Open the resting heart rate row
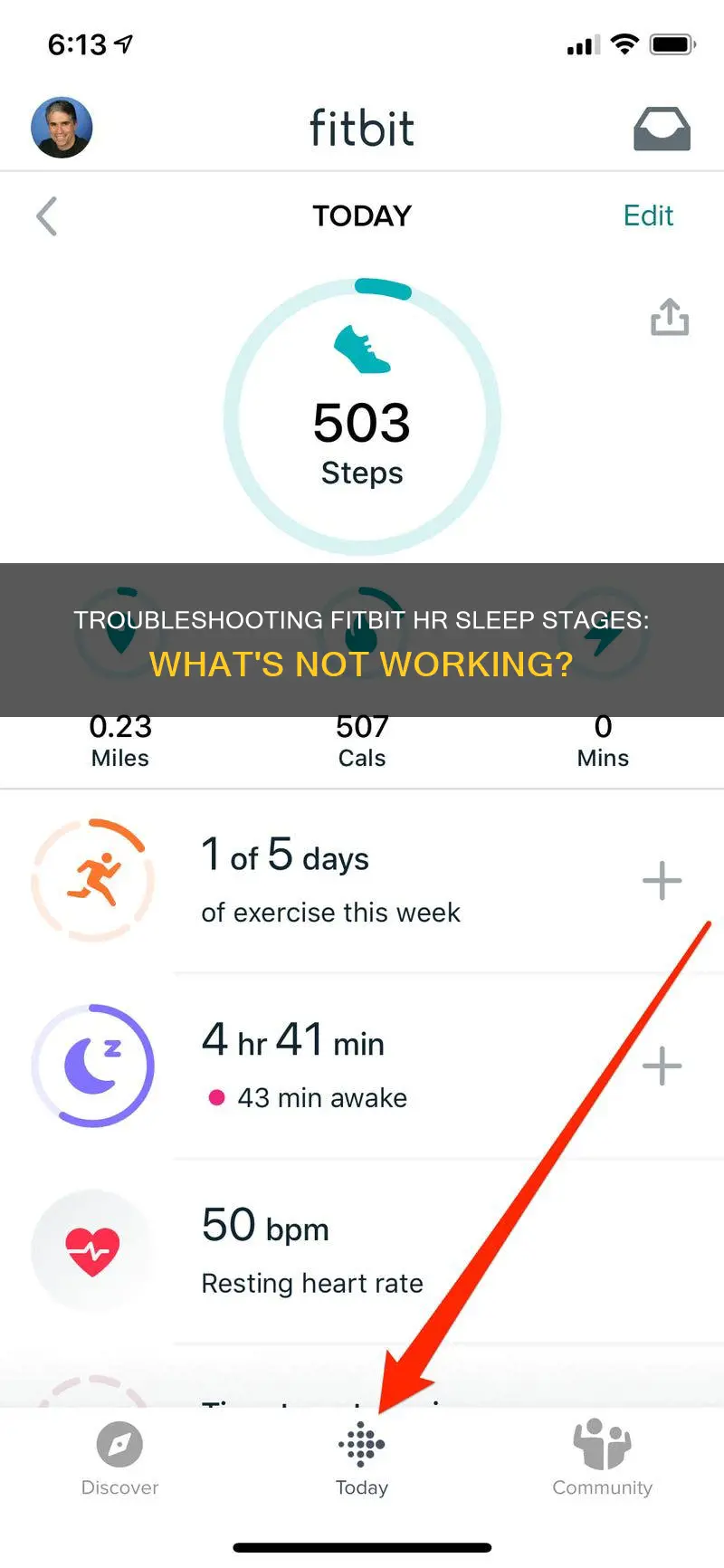 [362, 1251]
